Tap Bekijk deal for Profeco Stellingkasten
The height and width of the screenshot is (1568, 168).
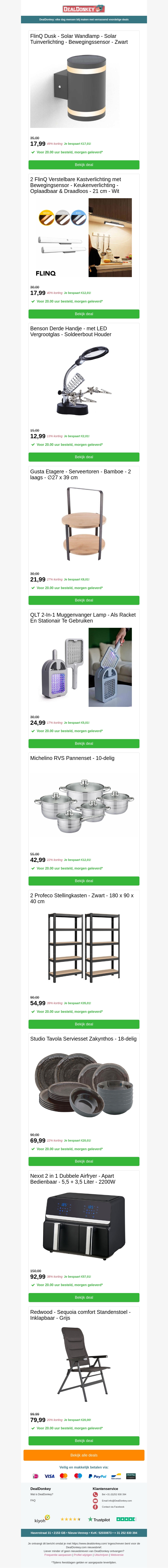[84, 1024]
